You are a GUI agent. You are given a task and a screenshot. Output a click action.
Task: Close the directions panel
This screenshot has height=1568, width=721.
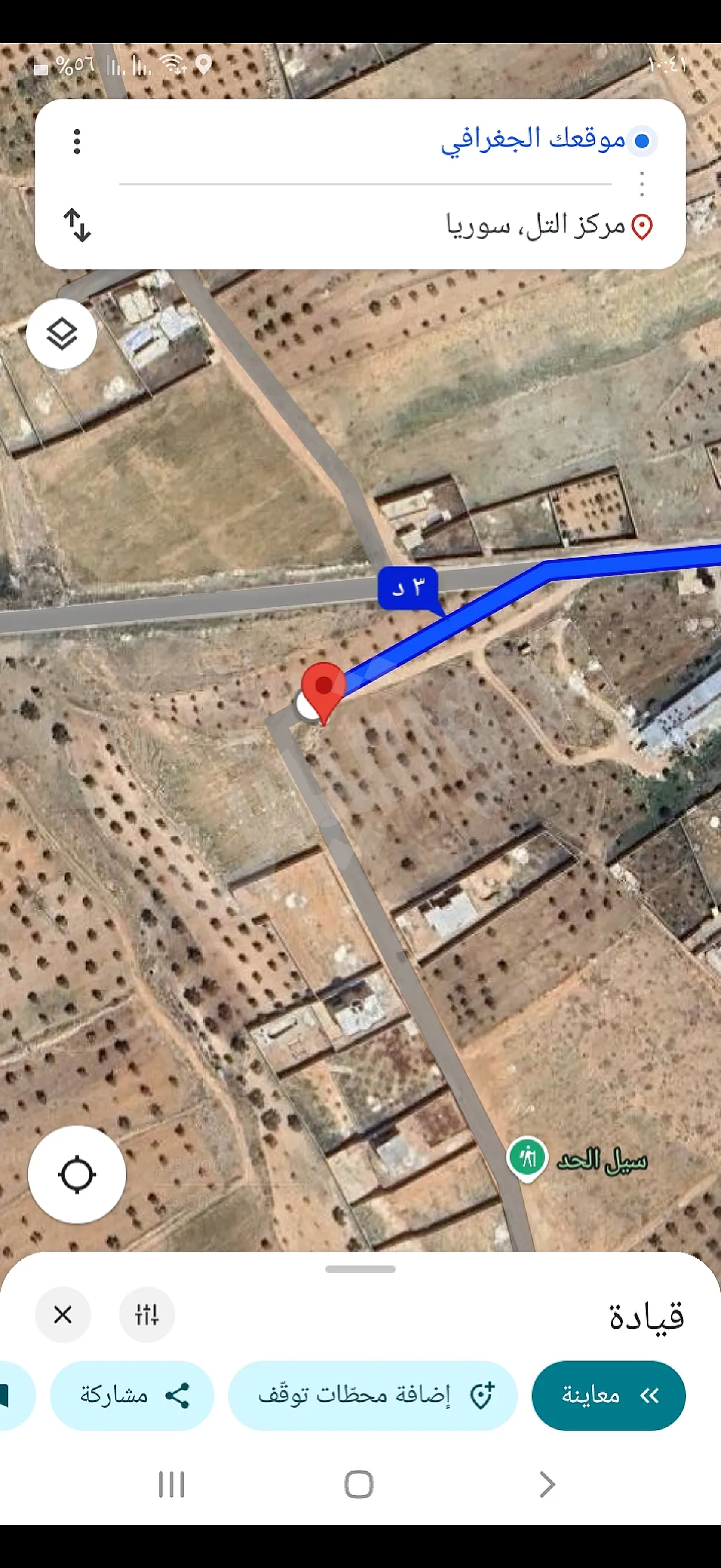point(63,1314)
